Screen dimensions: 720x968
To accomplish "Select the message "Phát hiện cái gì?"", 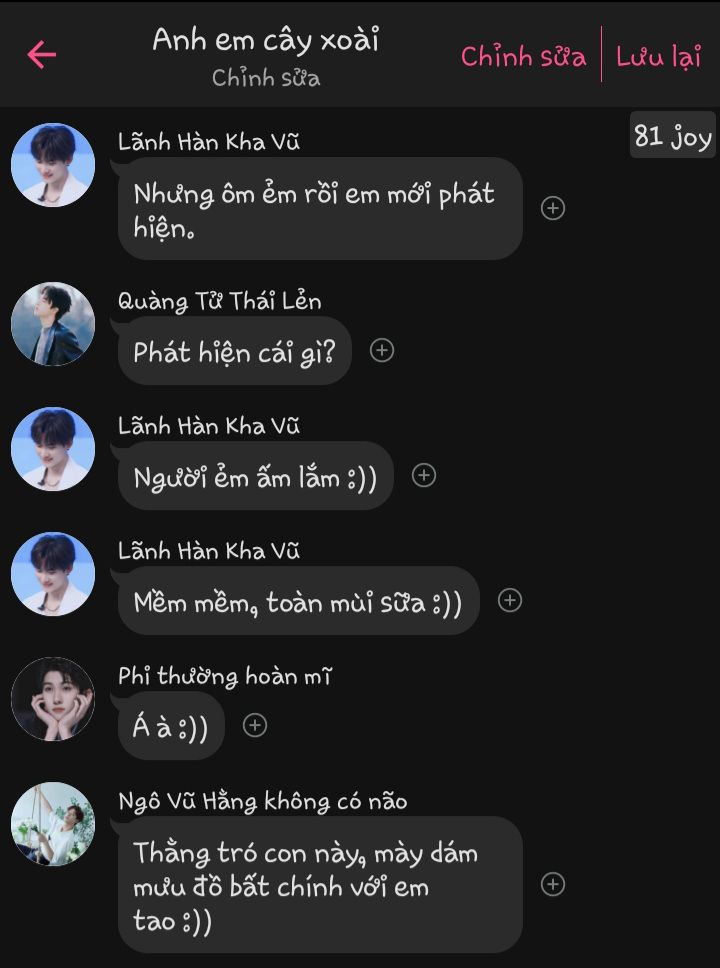I will click(234, 351).
